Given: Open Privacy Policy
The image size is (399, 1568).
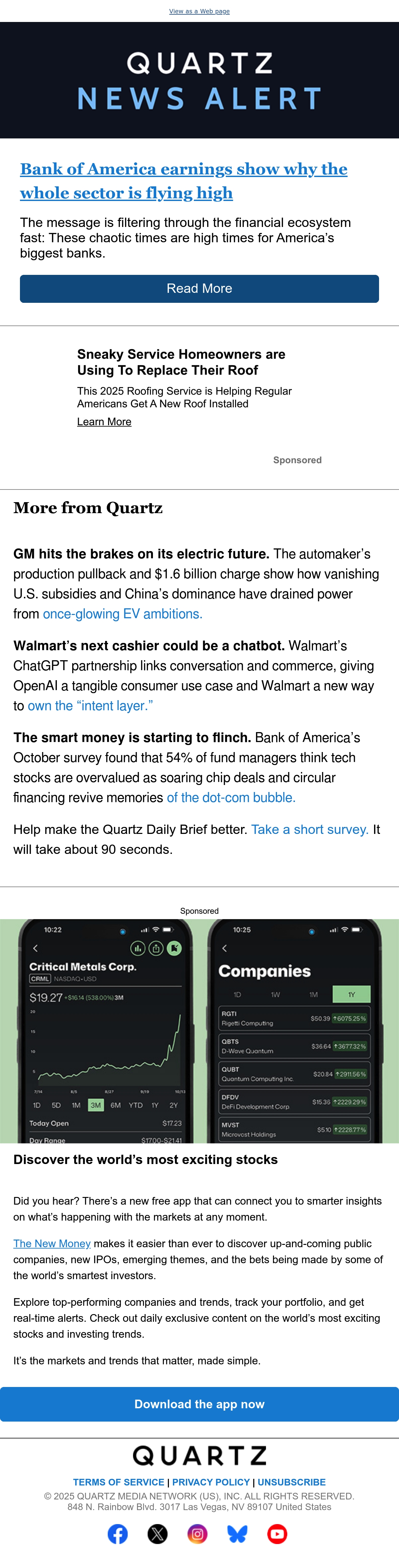Looking at the screenshot, I should point(211,1482).
